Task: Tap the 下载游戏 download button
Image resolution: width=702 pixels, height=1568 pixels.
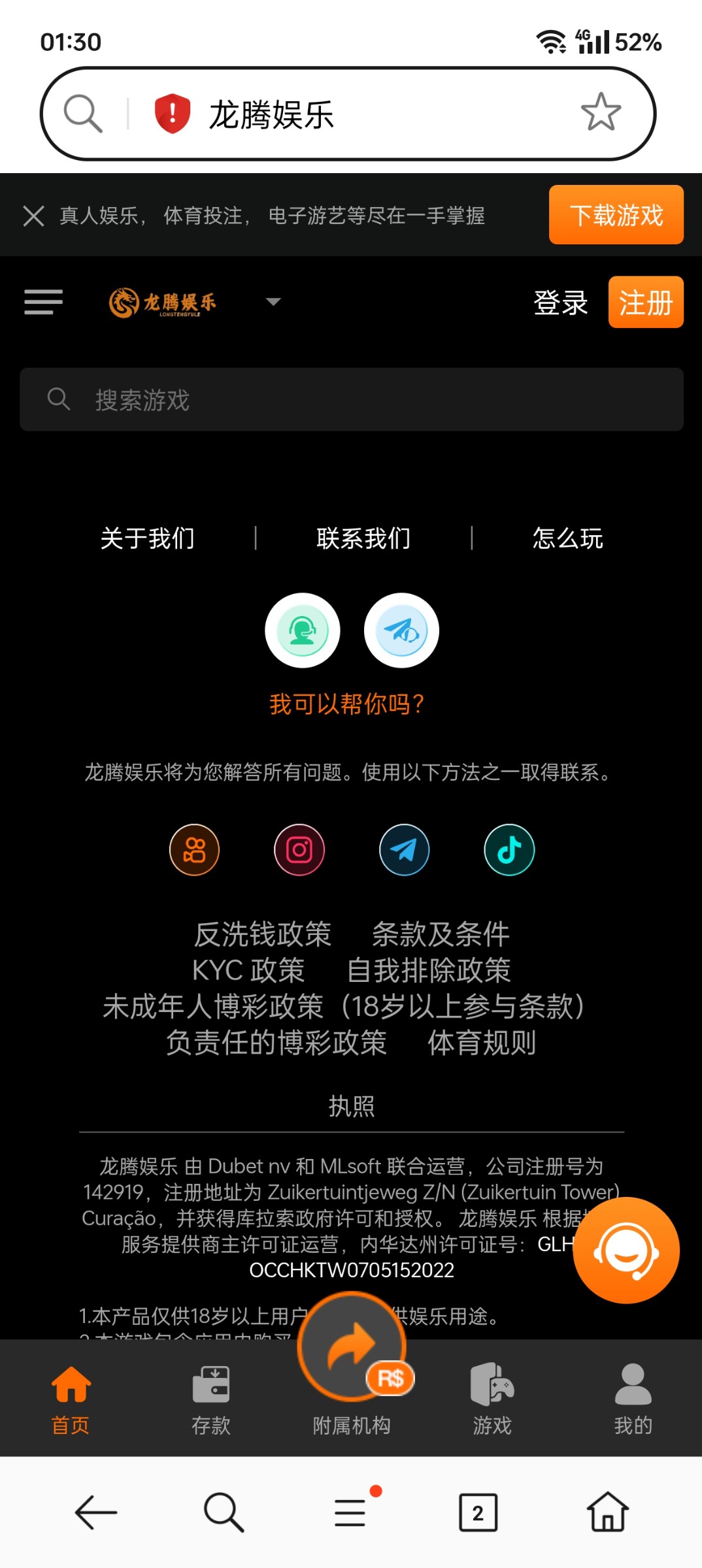Action: (616, 215)
